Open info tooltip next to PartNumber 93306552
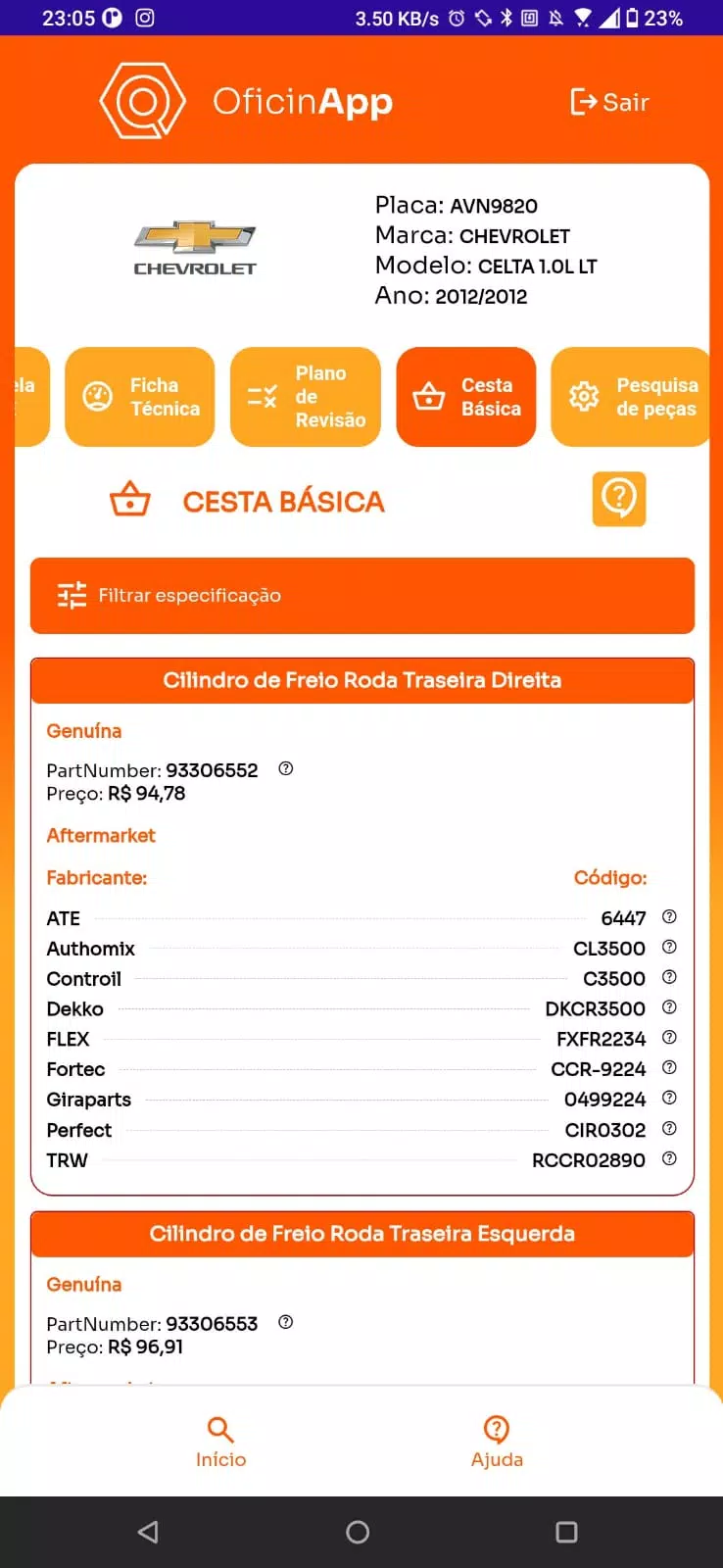The image size is (723, 1568). (x=285, y=768)
